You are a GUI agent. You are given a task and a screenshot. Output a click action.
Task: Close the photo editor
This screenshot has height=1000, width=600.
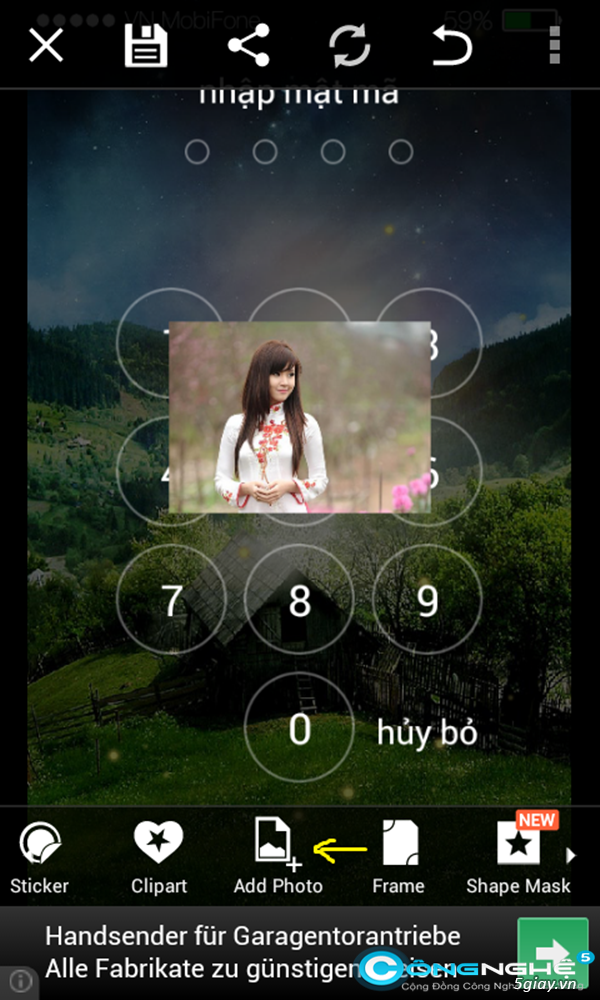point(46,46)
